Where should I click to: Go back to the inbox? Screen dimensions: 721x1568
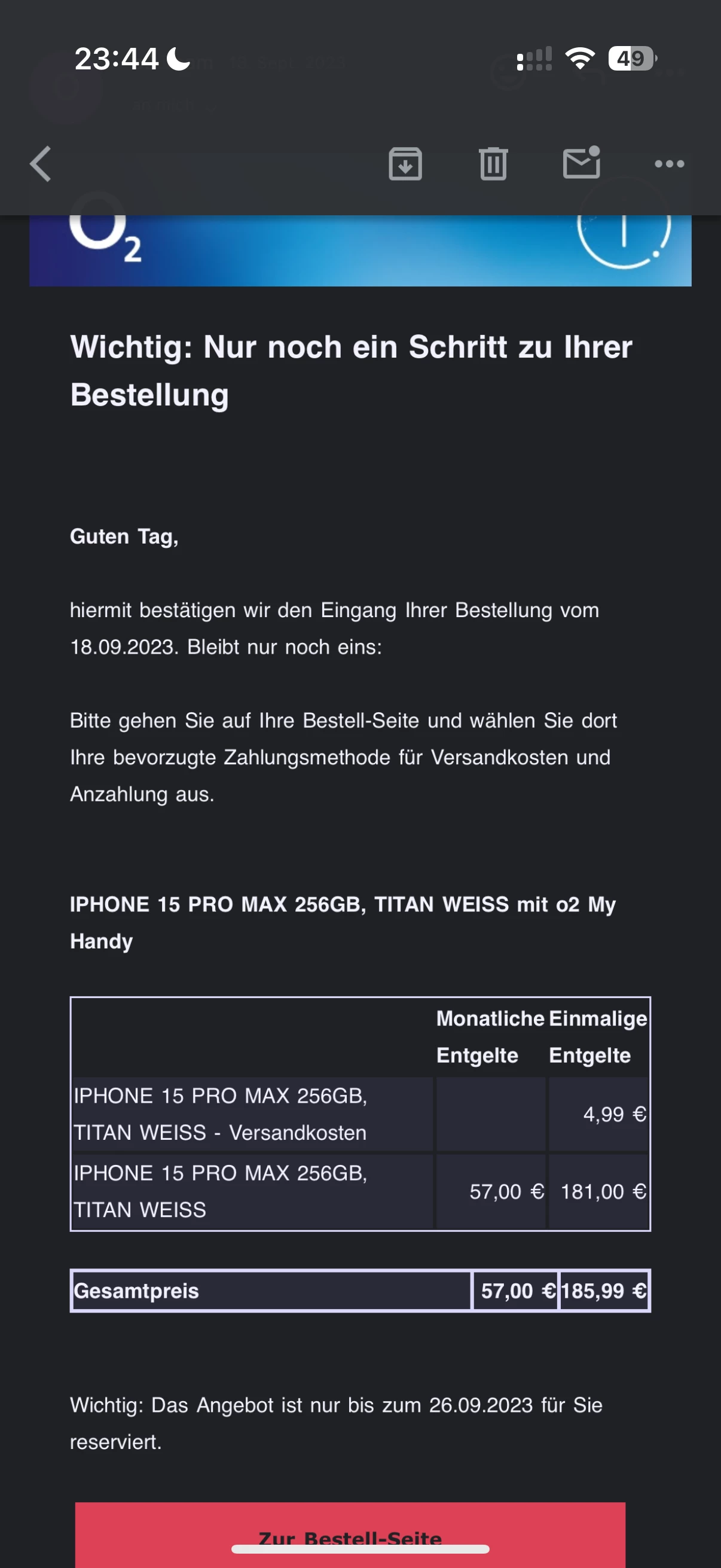coord(41,164)
